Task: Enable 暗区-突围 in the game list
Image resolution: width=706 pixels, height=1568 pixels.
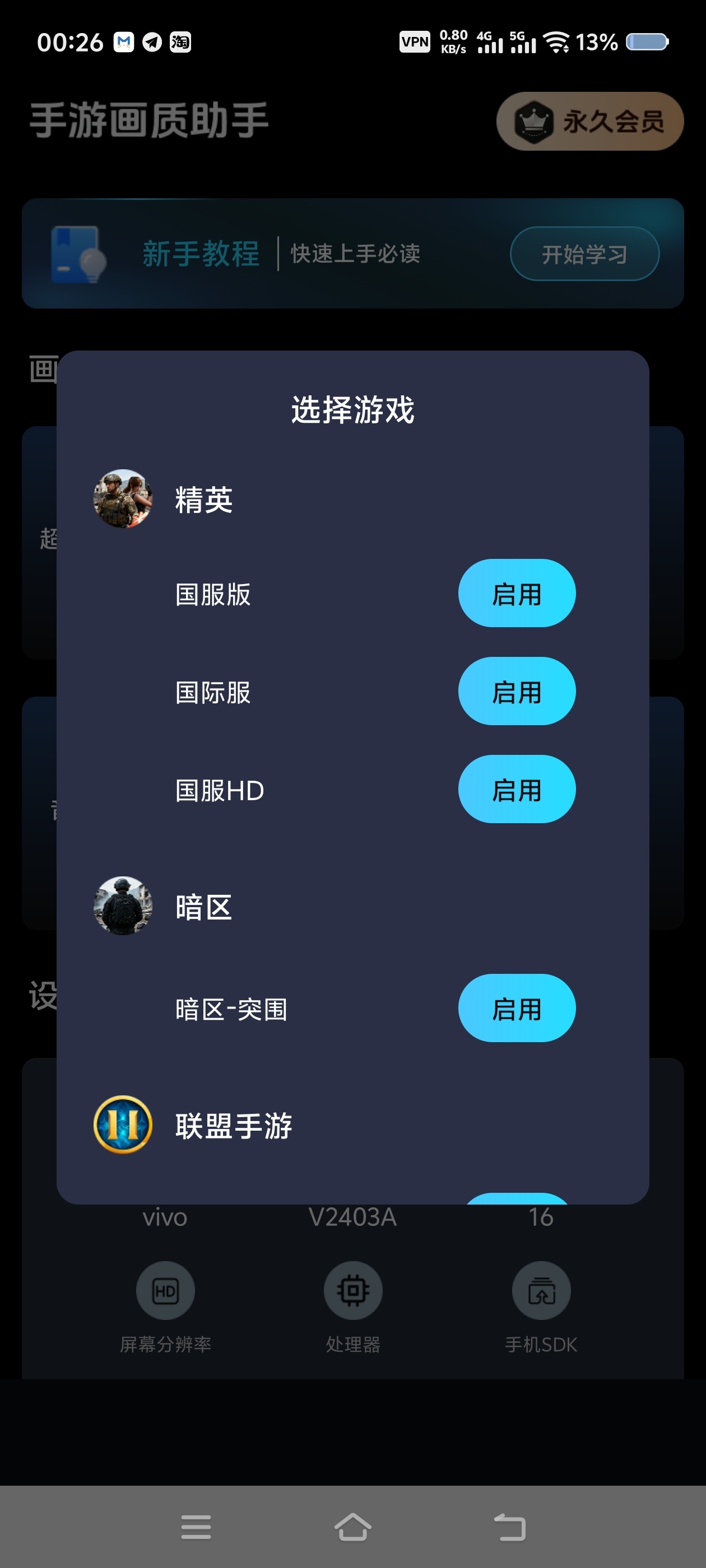Action: pos(517,1008)
